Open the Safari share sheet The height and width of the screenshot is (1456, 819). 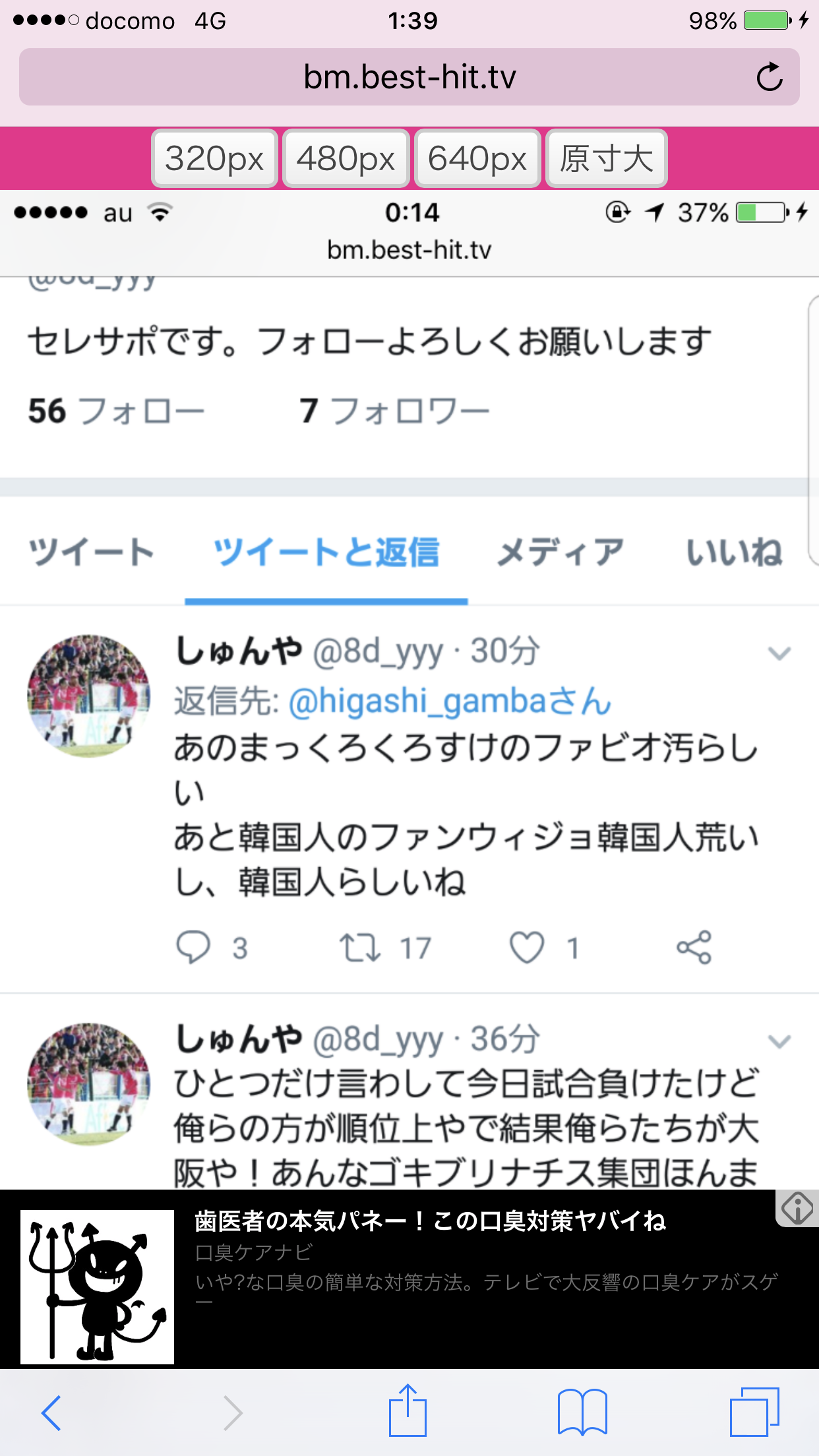(x=408, y=1411)
